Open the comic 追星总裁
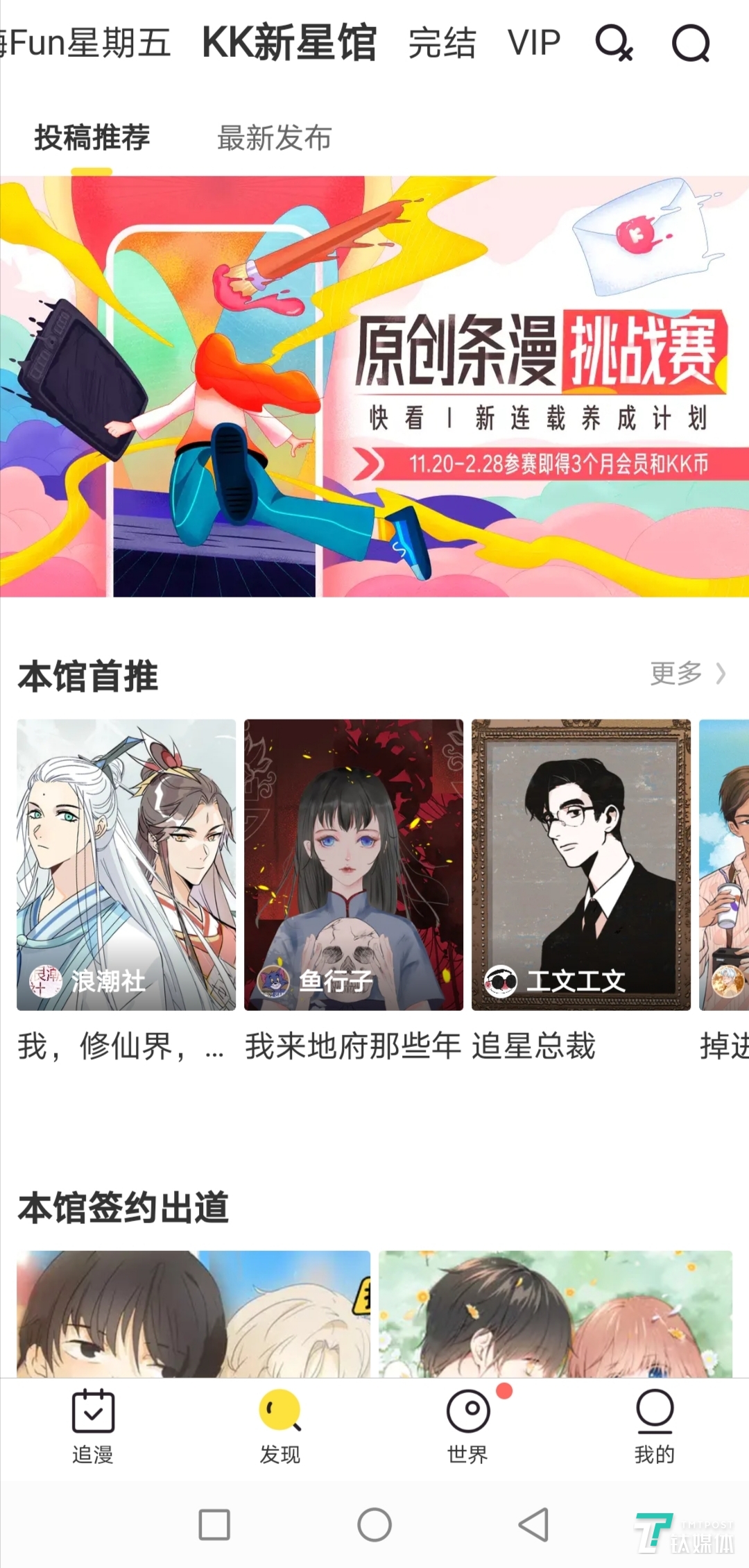This screenshot has width=749, height=1568. point(580,864)
